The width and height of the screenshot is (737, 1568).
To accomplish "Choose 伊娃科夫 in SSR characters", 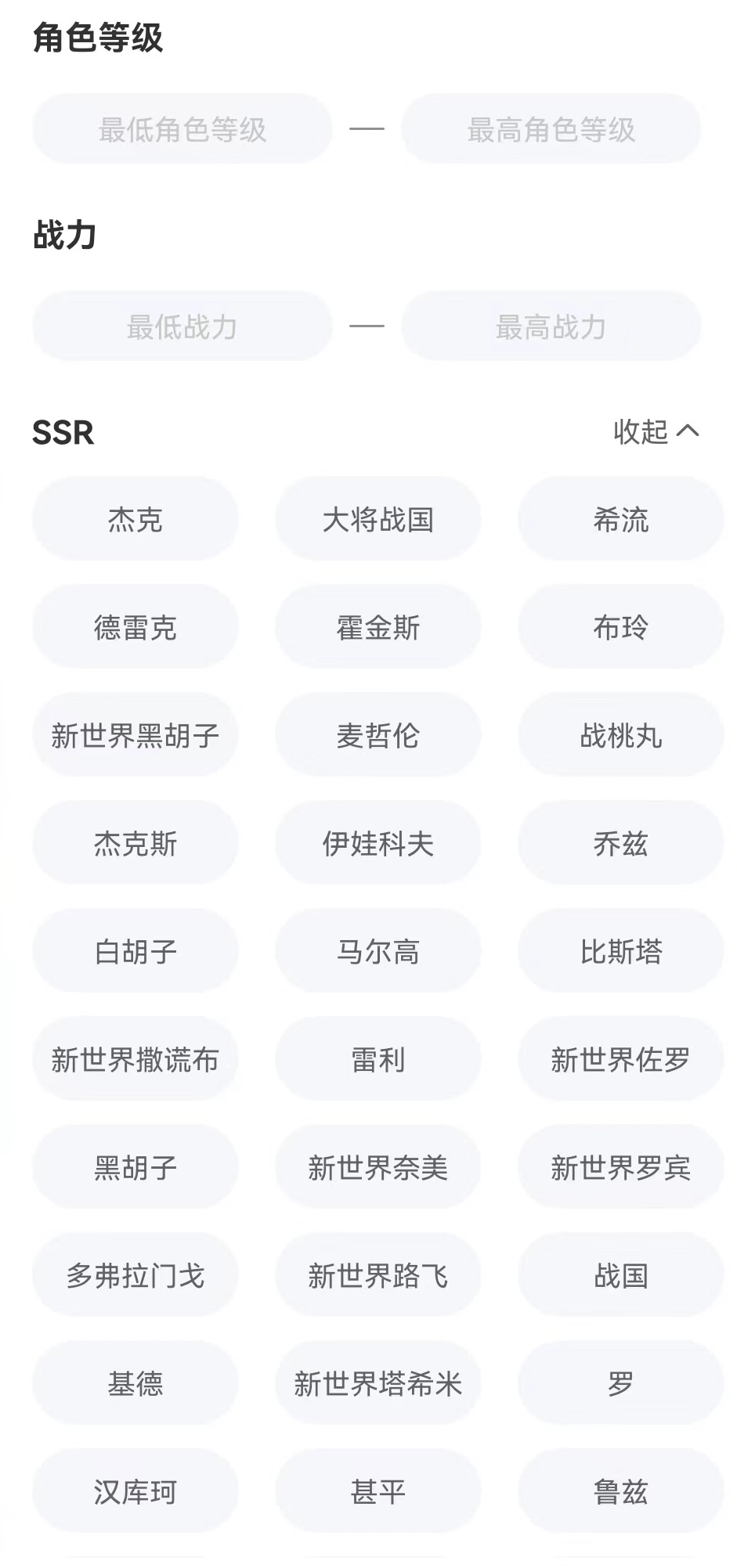I will point(378,843).
